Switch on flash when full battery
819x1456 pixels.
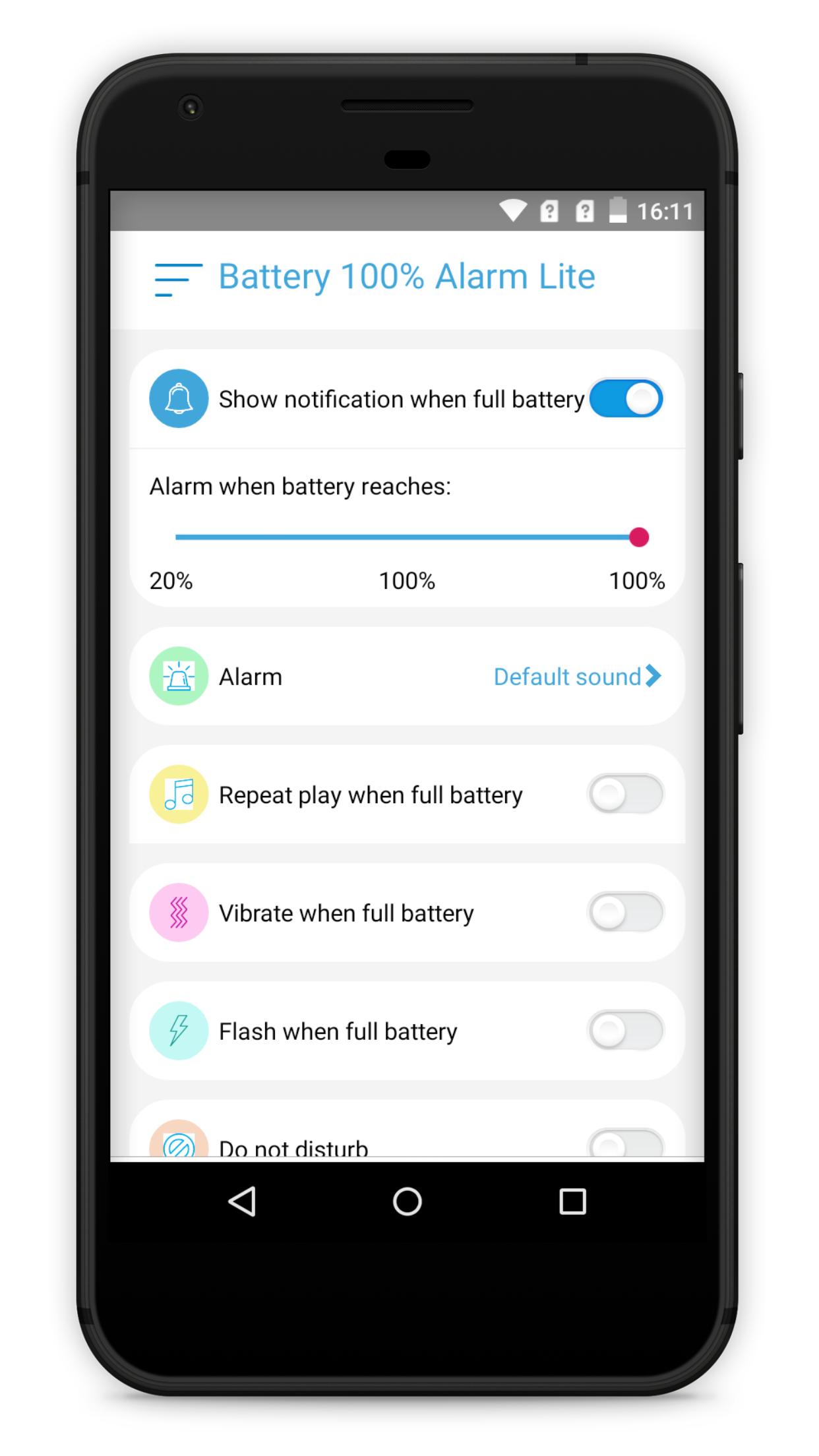625,1031
